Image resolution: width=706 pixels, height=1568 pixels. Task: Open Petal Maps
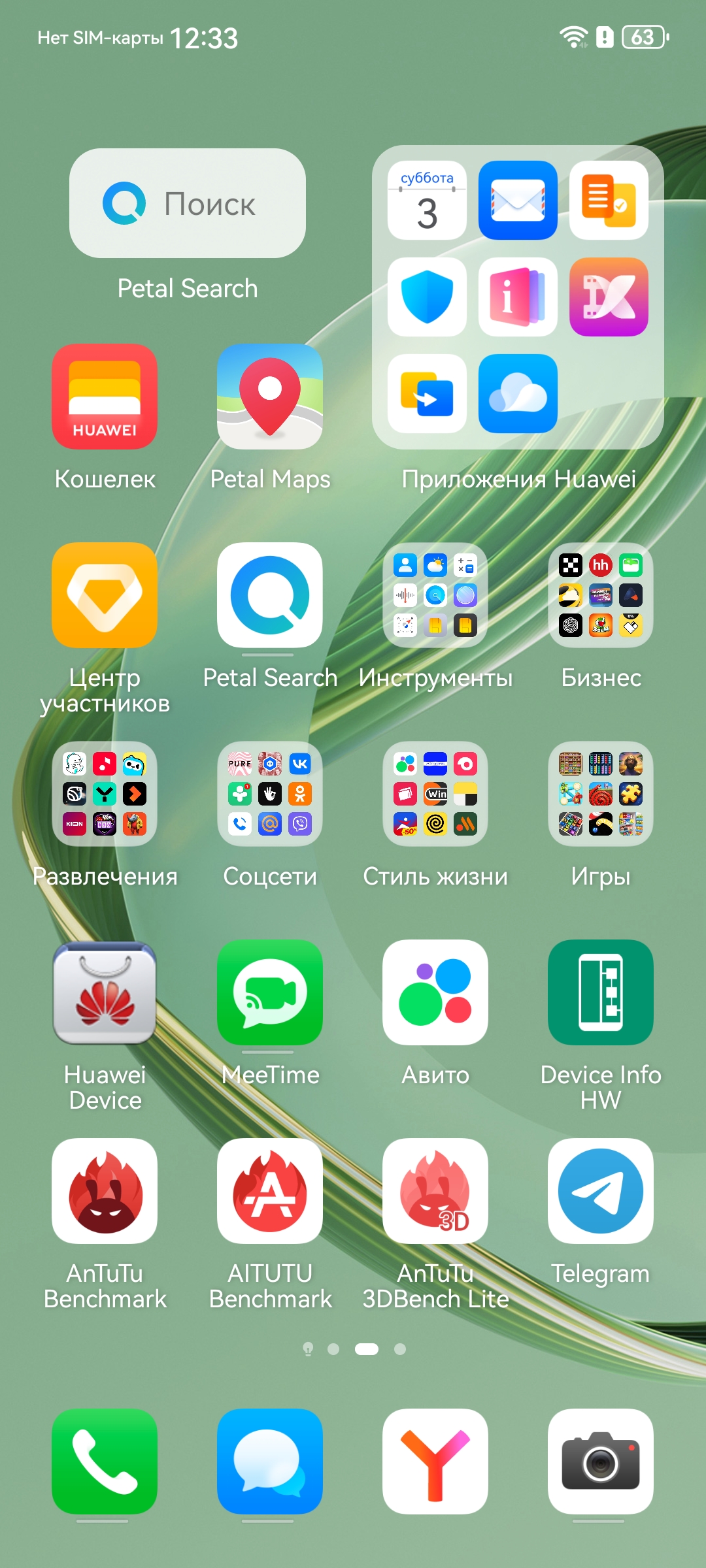point(270,397)
